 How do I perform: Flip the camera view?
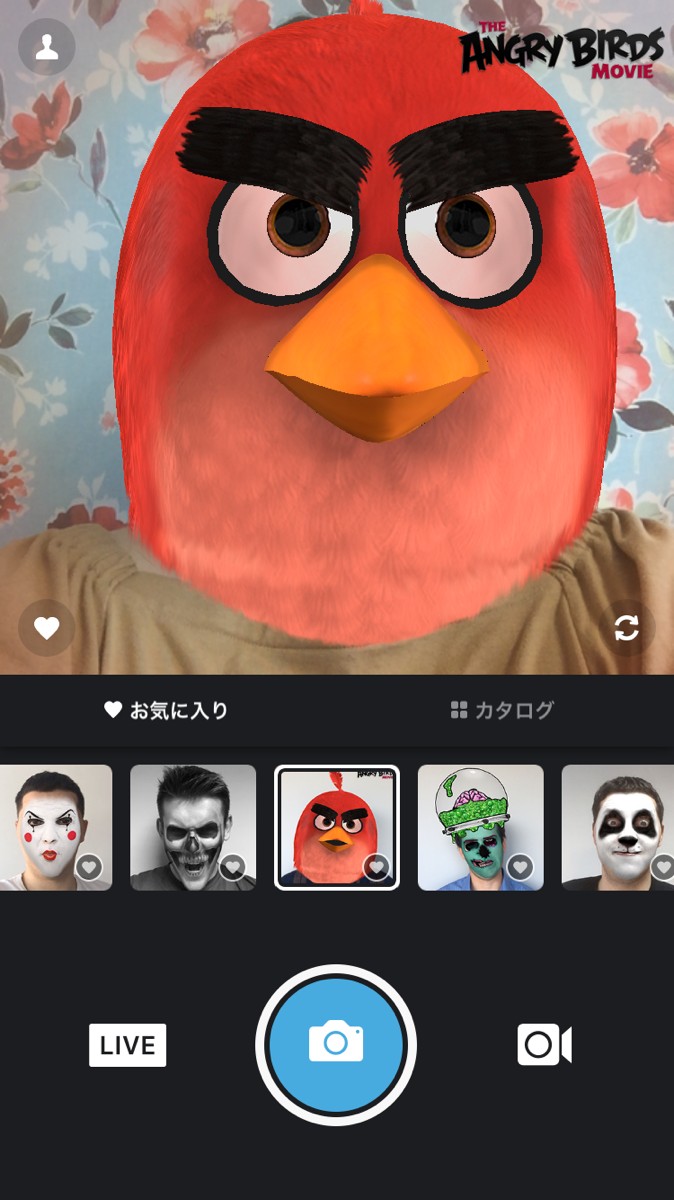[627, 628]
